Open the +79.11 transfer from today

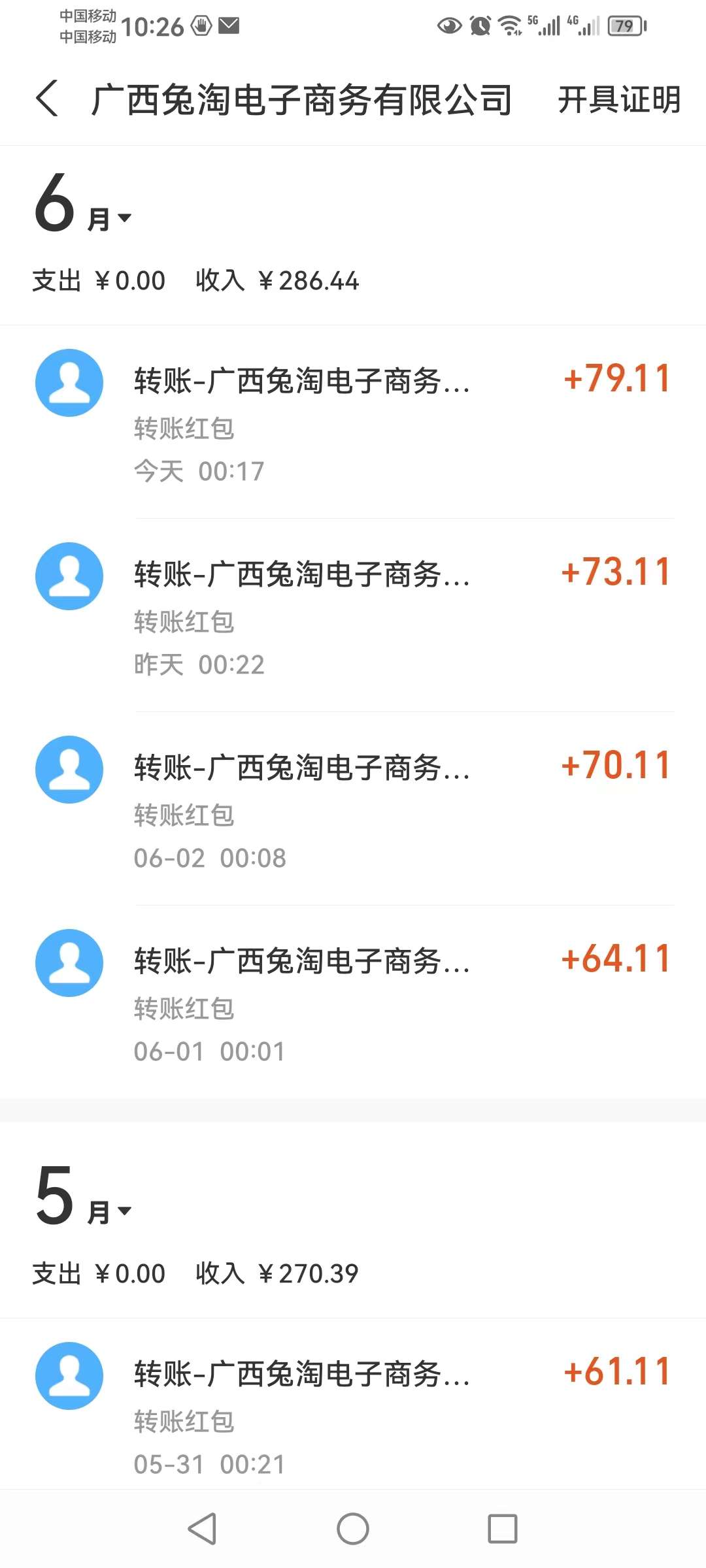click(353, 422)
